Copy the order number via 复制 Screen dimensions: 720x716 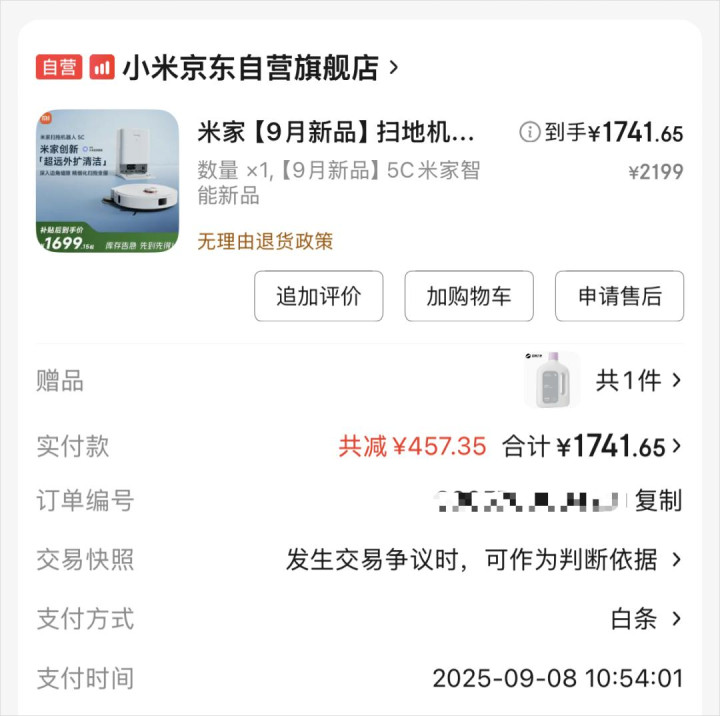pos(659,500)
